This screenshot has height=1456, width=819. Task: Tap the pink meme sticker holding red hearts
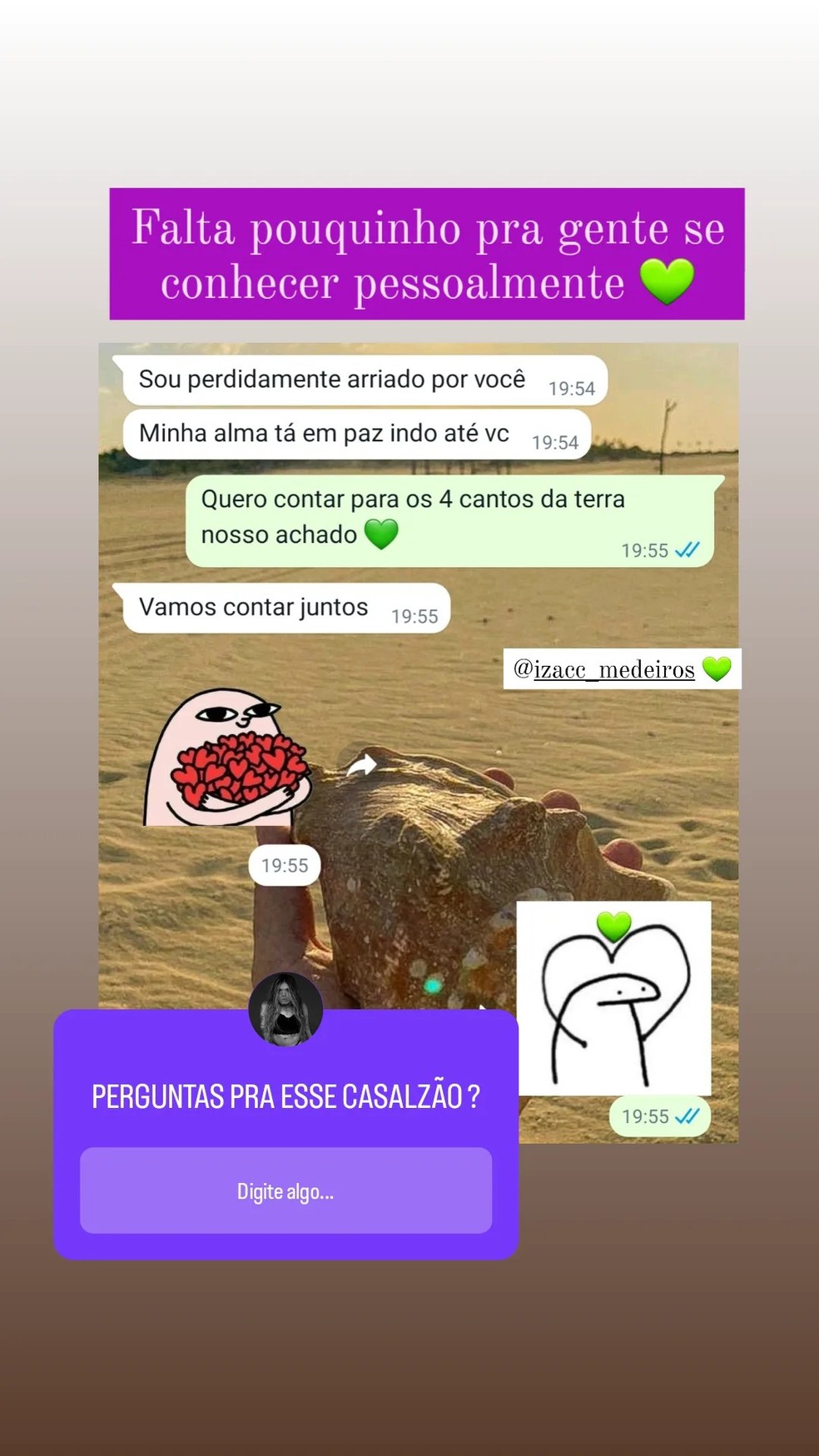point(229,762)
